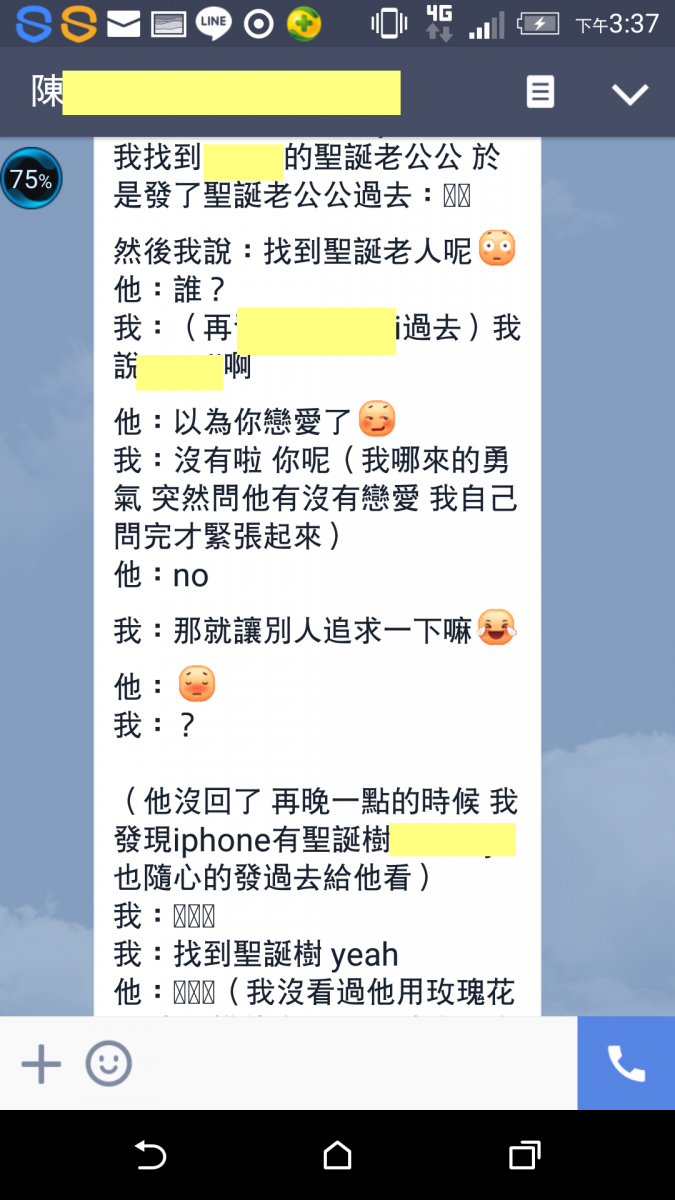Go back with system back button
Image resolution: width=675 pixels, height=1200 pixels.
pos(150,1156)
